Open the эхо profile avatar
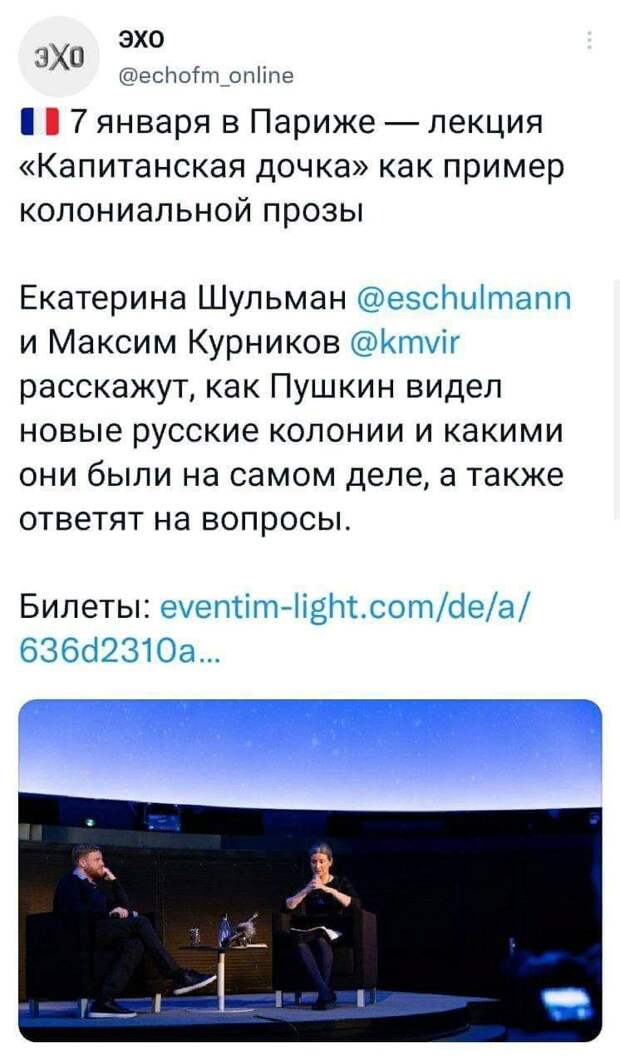This screenshot has height=1063, width=620. (58, 58)
